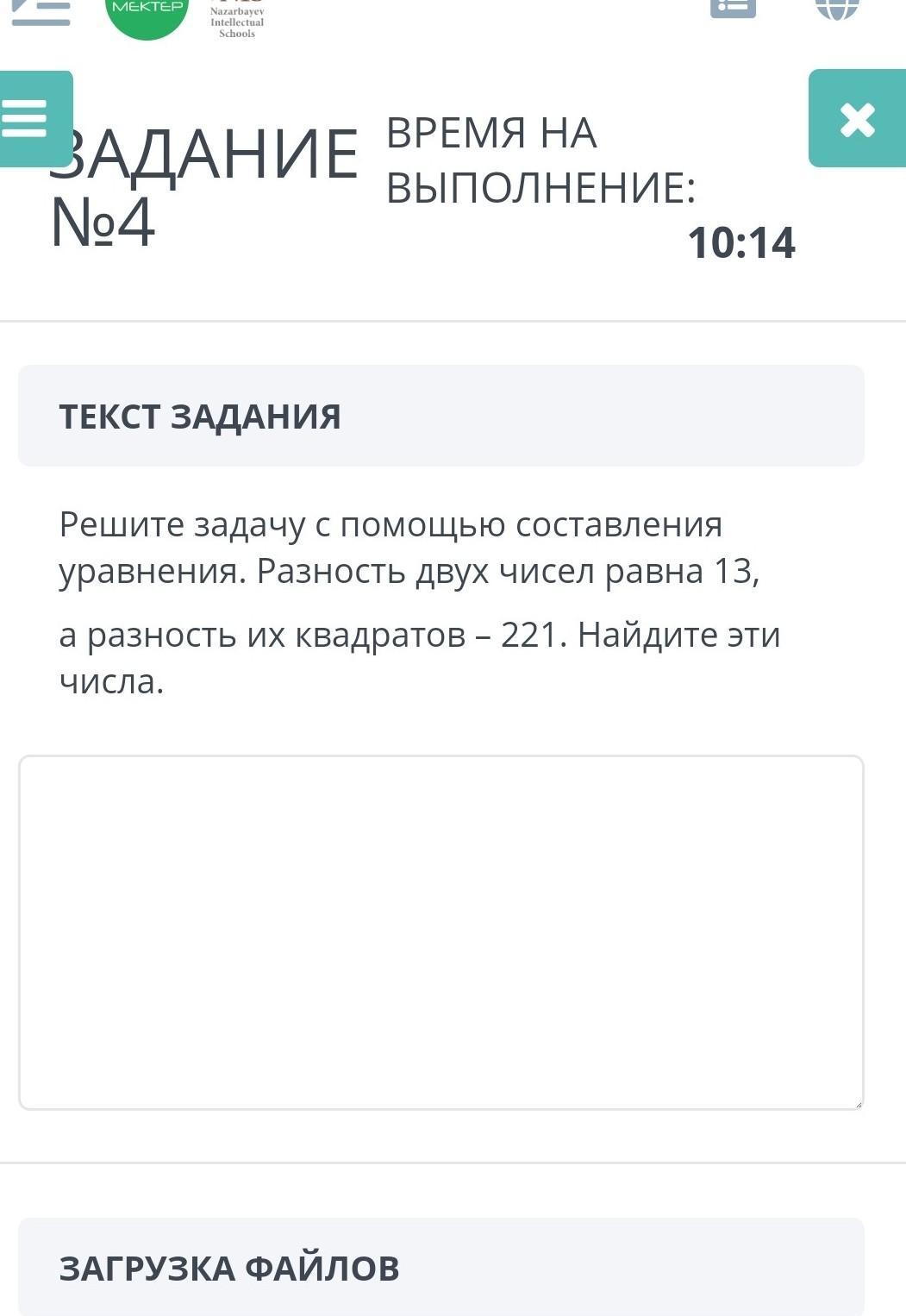Open the task list icon in header
Viewport: 906px width, 1316px height.
tap(733, 7)
